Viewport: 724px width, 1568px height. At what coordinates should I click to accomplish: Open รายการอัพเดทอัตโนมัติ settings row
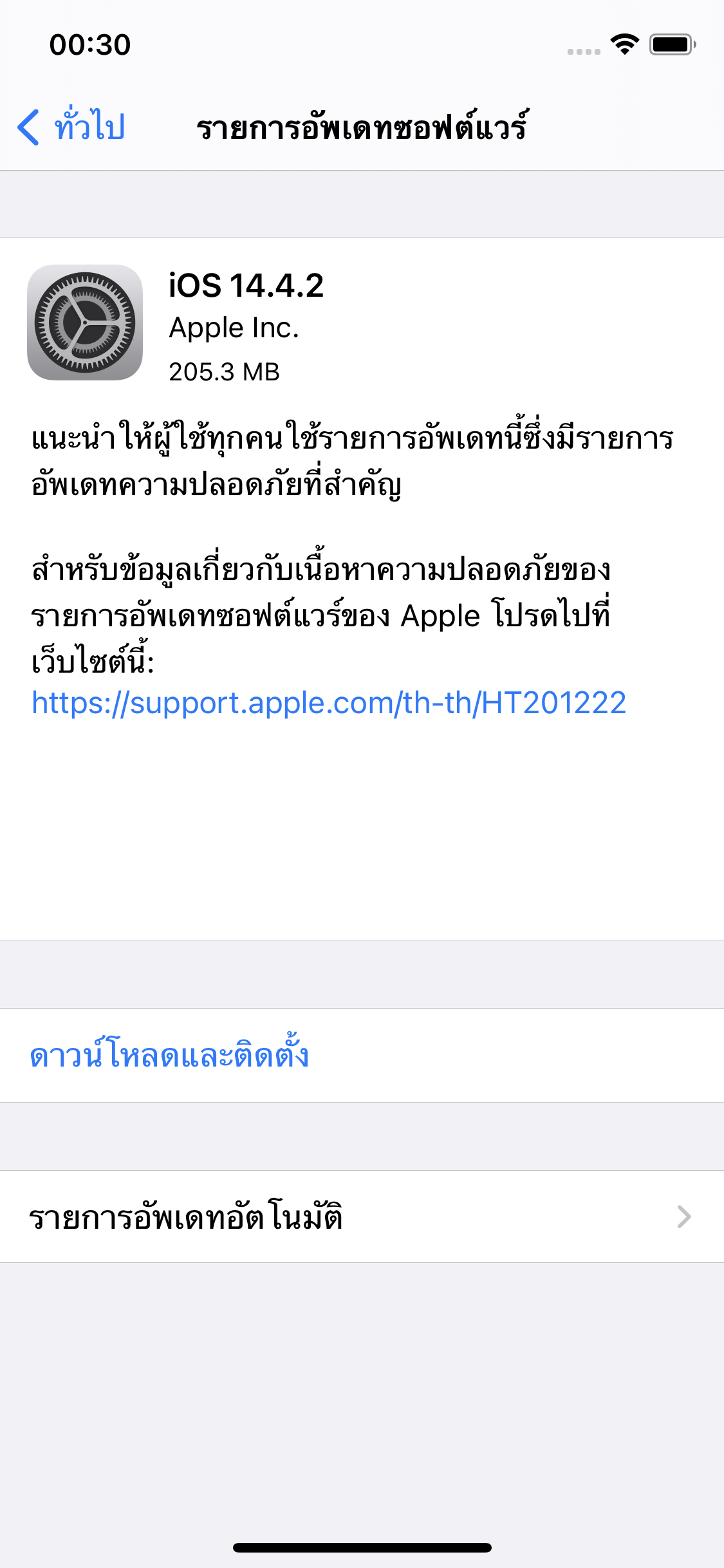pyautogui.click(x=360, y=1217)
